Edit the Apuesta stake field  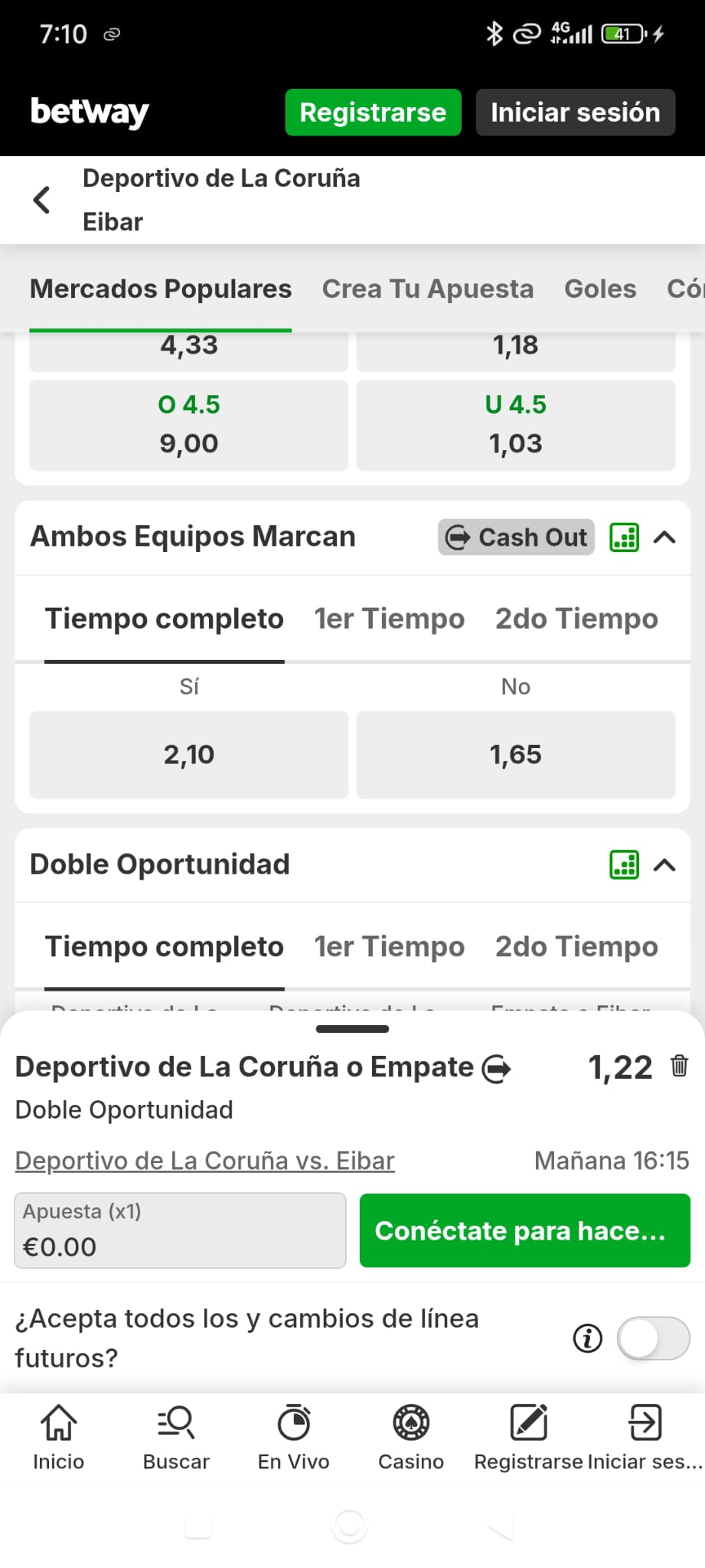click(x=180, y=1230)
